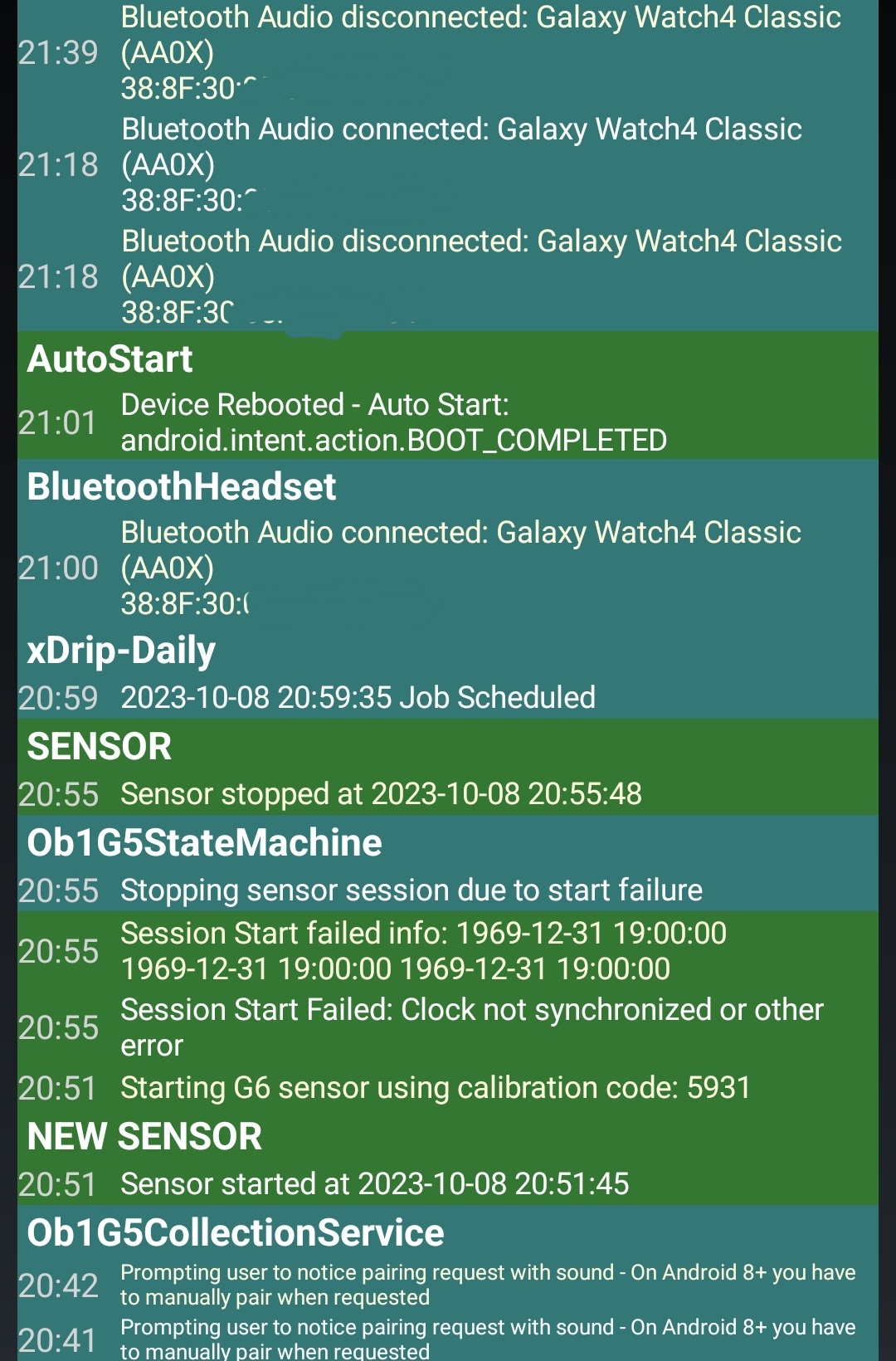Open the BluetoothHeadset section header

point(181,485)
